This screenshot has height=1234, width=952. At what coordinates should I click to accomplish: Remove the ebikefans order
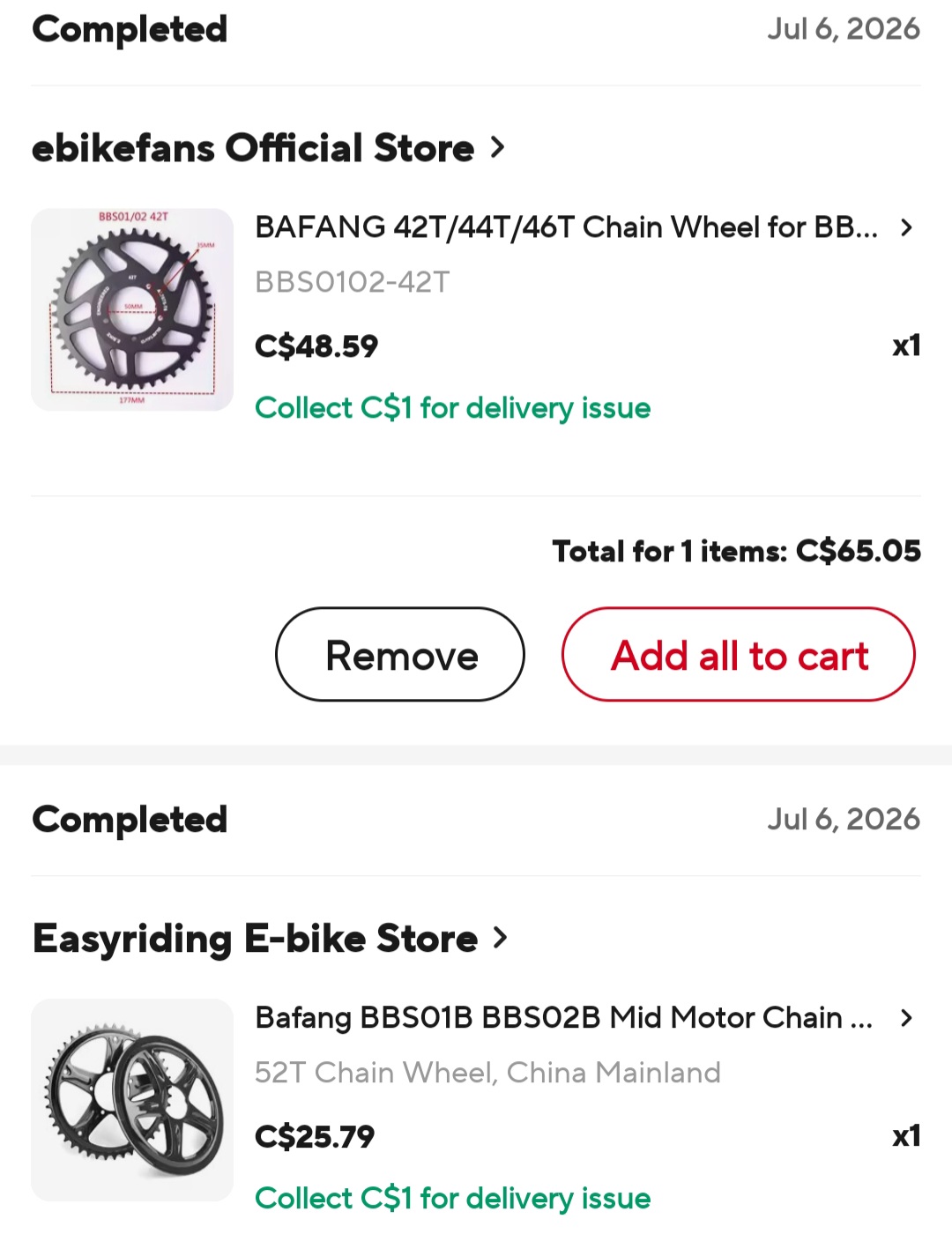(400, 654)
